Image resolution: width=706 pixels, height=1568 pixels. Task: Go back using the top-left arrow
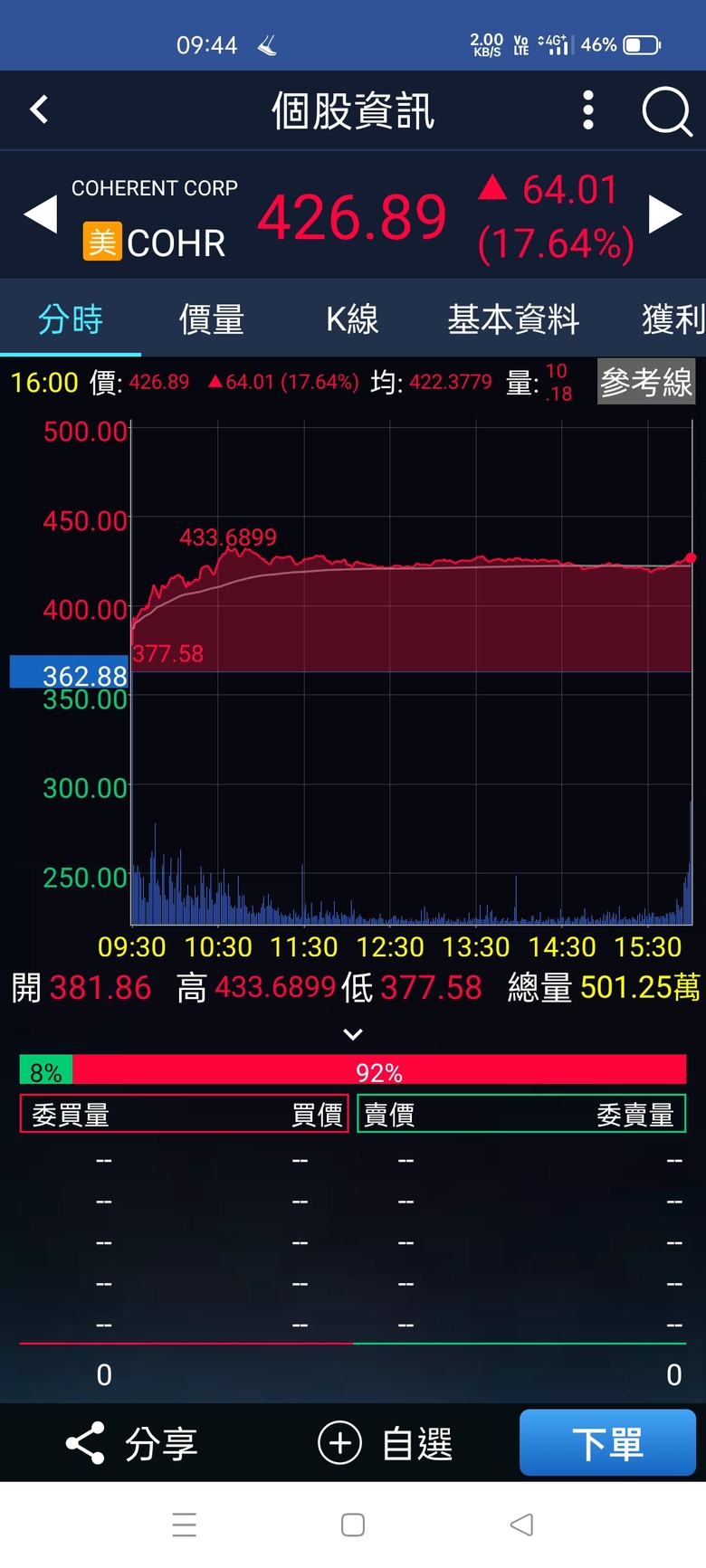tap(39, 109)
